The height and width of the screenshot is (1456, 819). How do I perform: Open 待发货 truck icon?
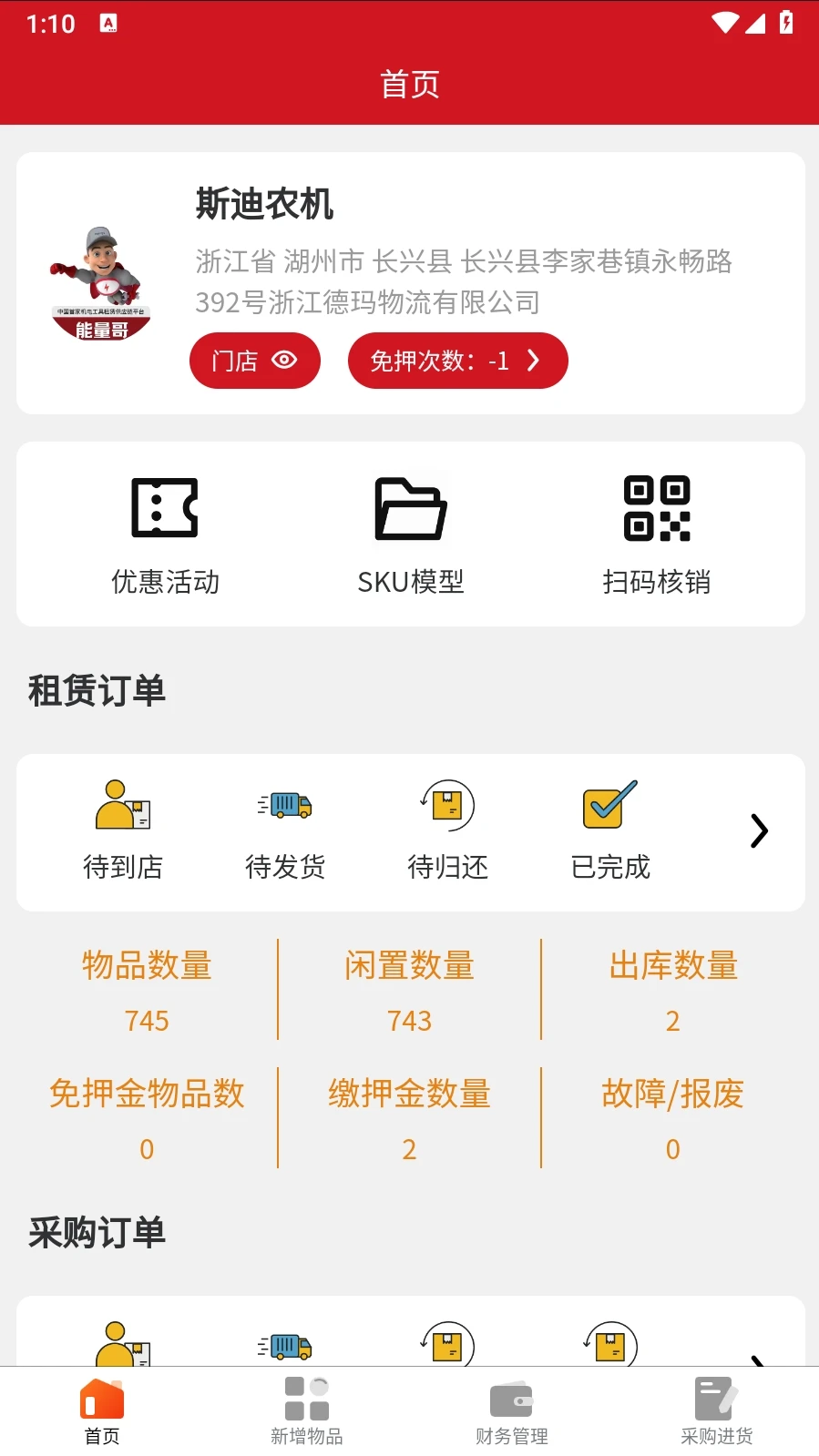[x=284, y=806]
